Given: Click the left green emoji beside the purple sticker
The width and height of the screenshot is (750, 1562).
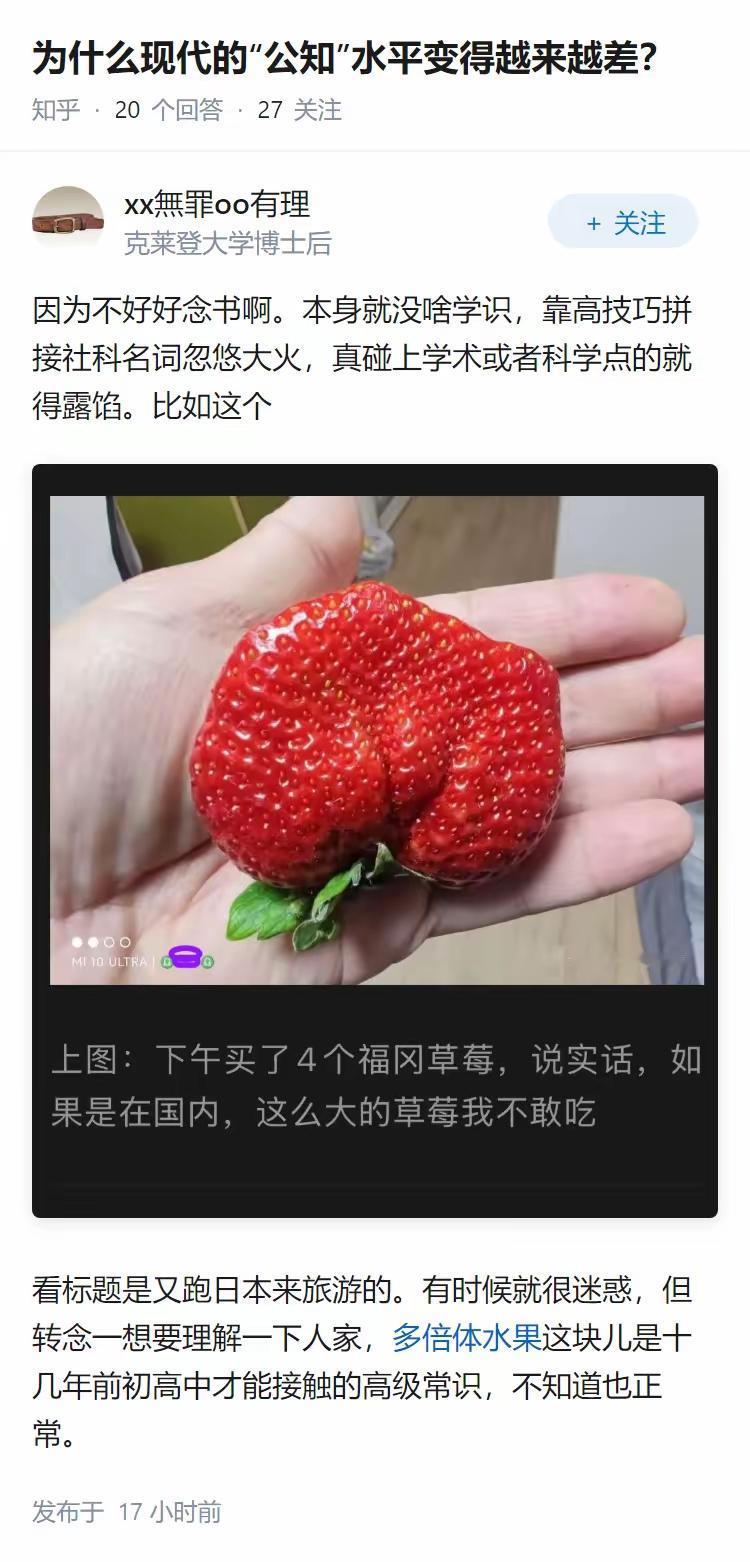Looking at the screenshot, I should 166,962.
